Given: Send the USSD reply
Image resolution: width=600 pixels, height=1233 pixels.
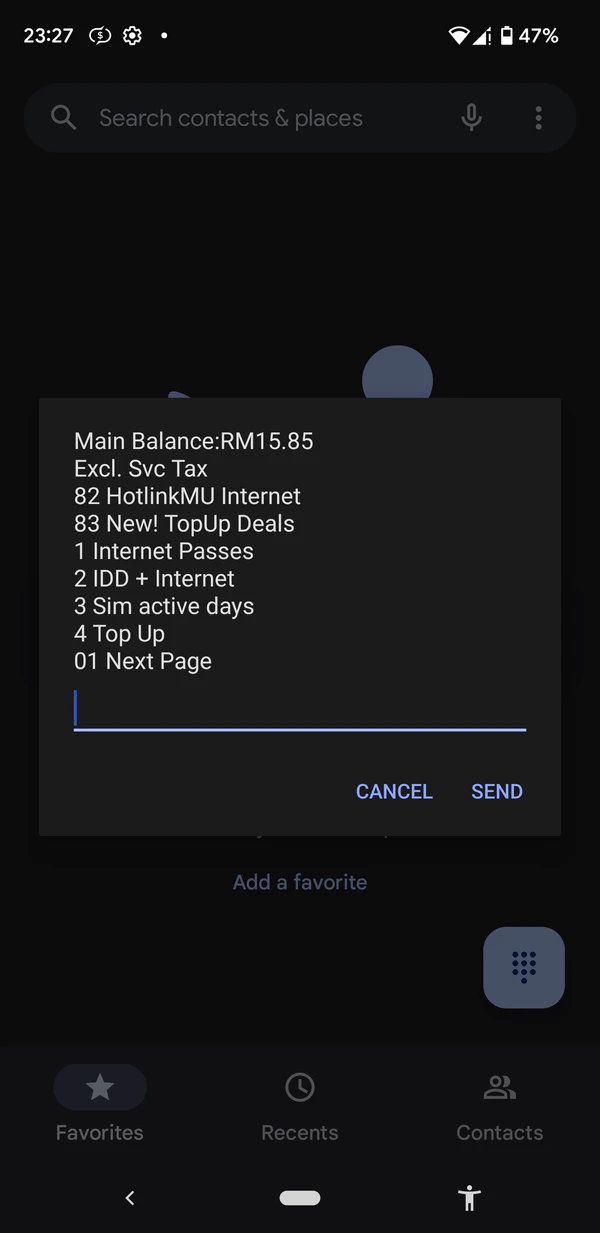Looking at the screenshot, I should click(x=497, y=791).
